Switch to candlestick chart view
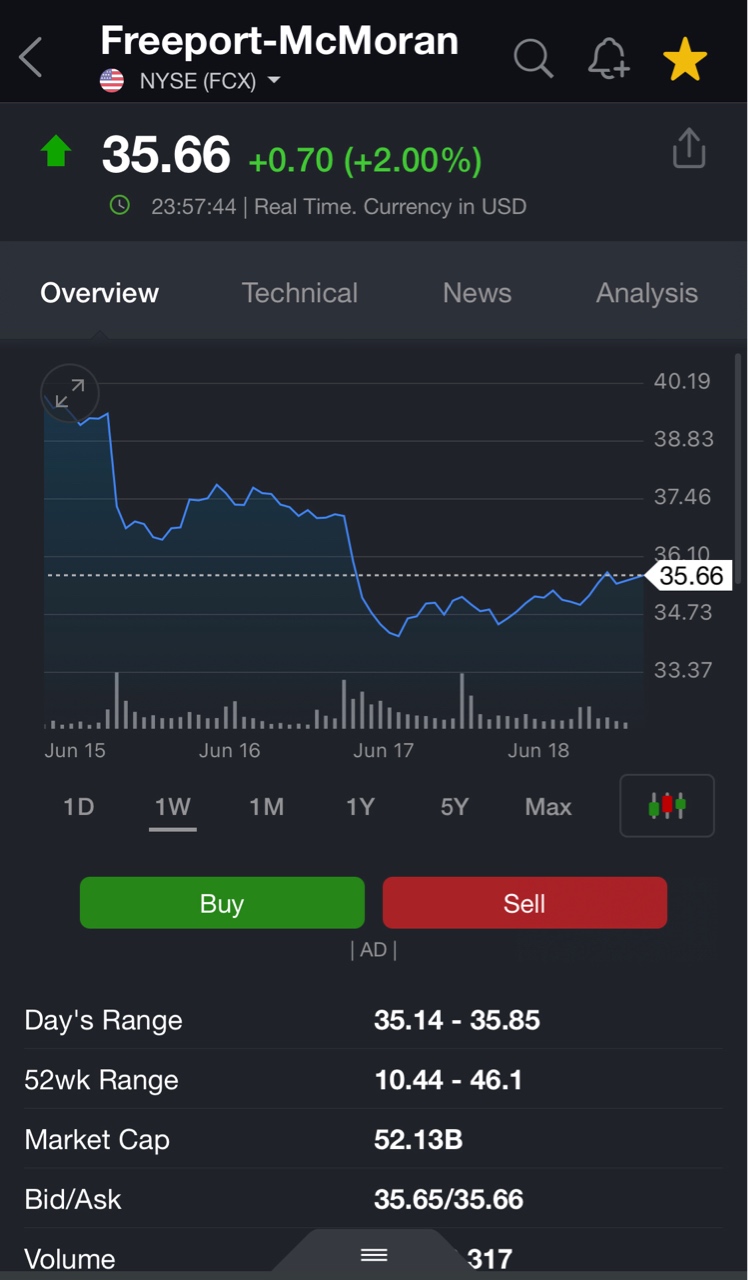 667,805
